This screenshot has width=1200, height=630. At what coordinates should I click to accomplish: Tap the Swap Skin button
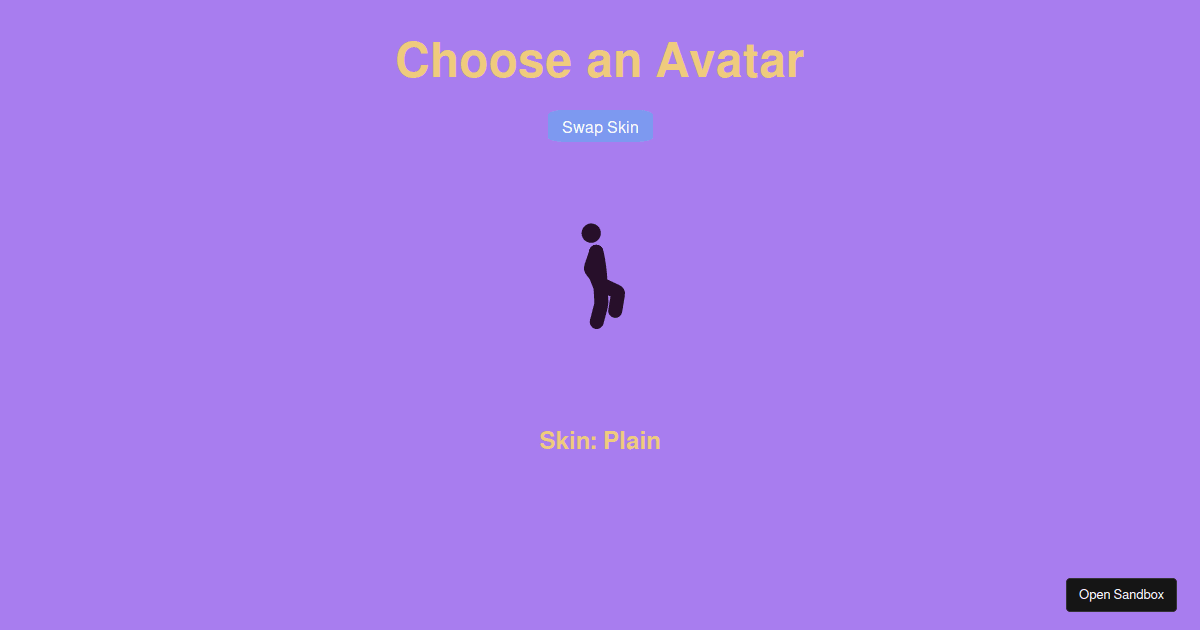600,127
